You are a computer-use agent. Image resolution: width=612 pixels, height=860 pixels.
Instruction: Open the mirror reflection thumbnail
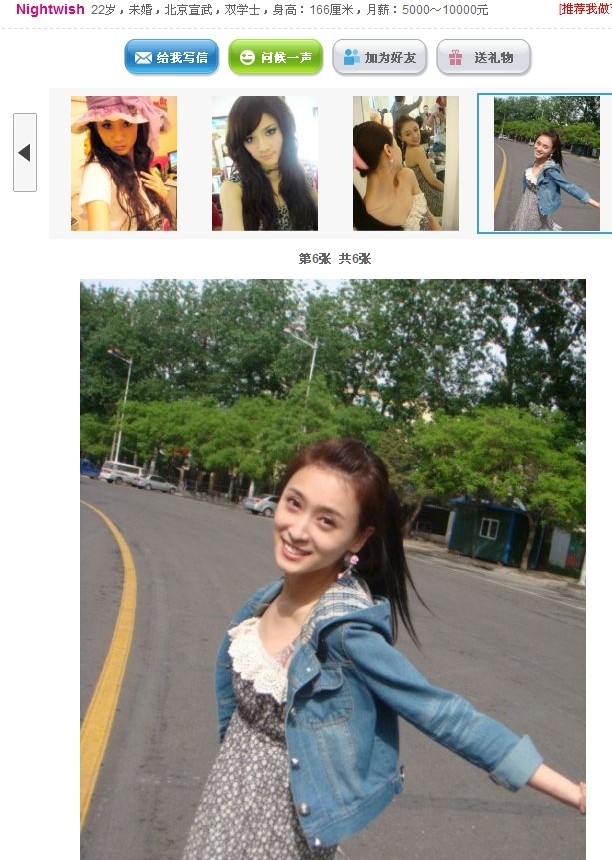click(x=406, y=163)
